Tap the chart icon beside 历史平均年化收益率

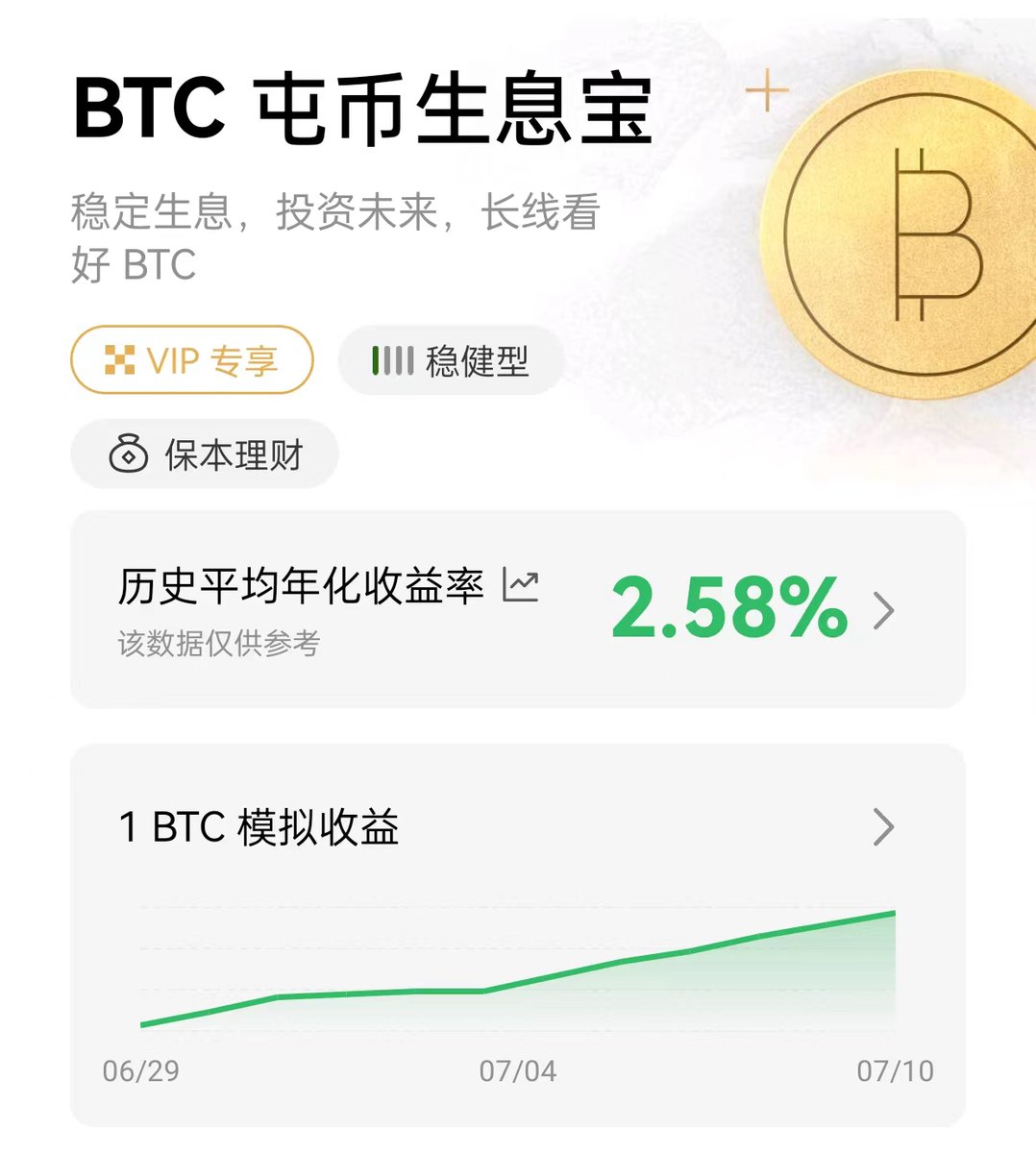(x=521, y=585)
